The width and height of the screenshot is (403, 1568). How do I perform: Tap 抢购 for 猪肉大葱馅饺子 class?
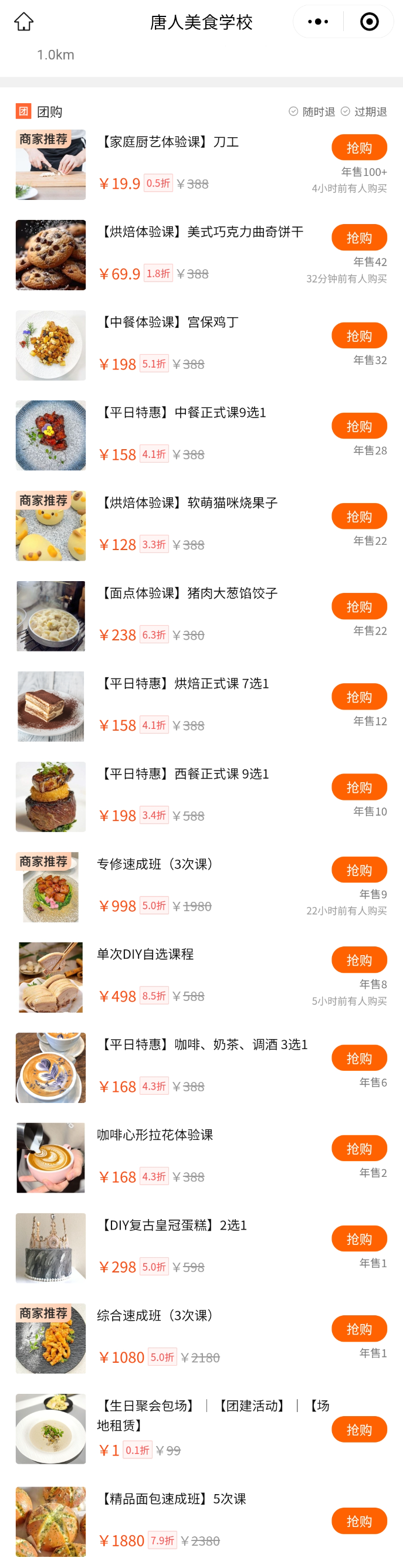tap(358, 607)
